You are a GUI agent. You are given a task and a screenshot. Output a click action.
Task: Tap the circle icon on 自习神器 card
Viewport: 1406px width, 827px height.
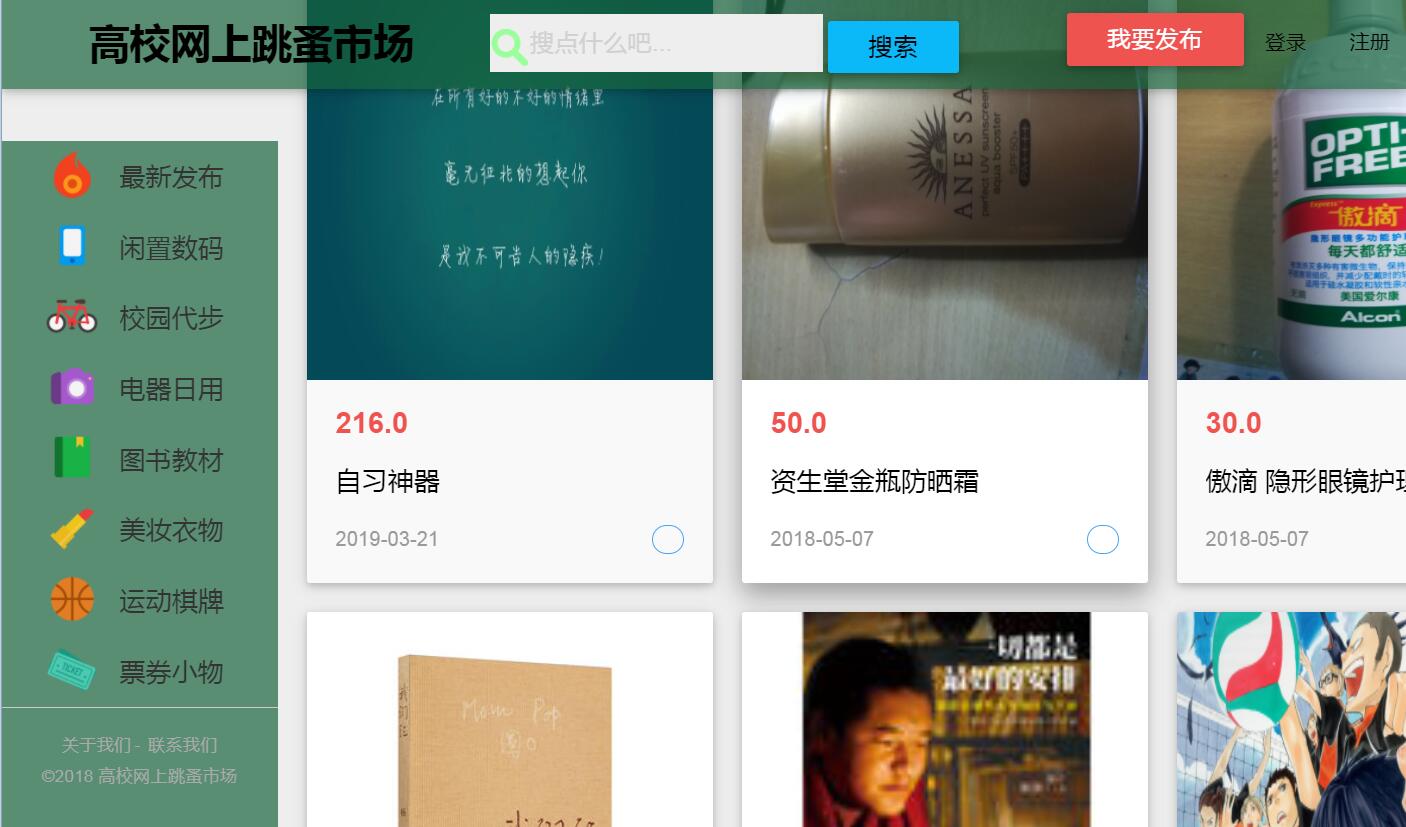668,540
